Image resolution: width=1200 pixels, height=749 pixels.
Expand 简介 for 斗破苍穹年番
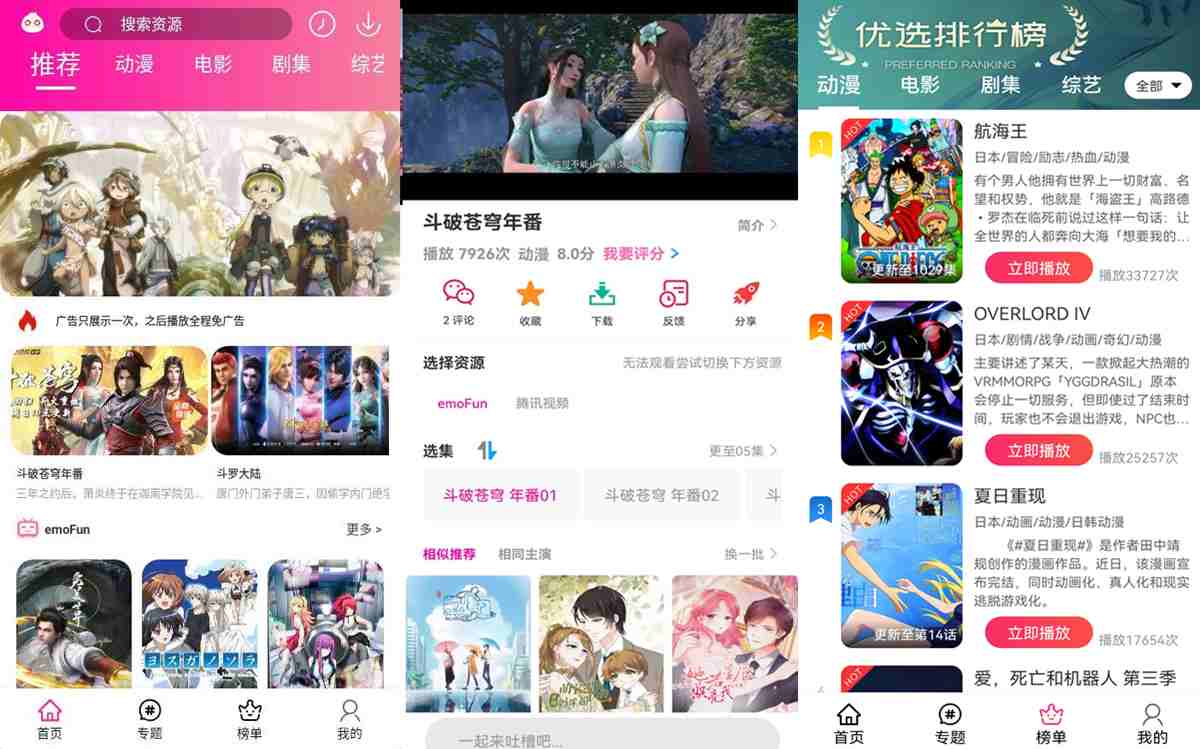tap(757, 225)
